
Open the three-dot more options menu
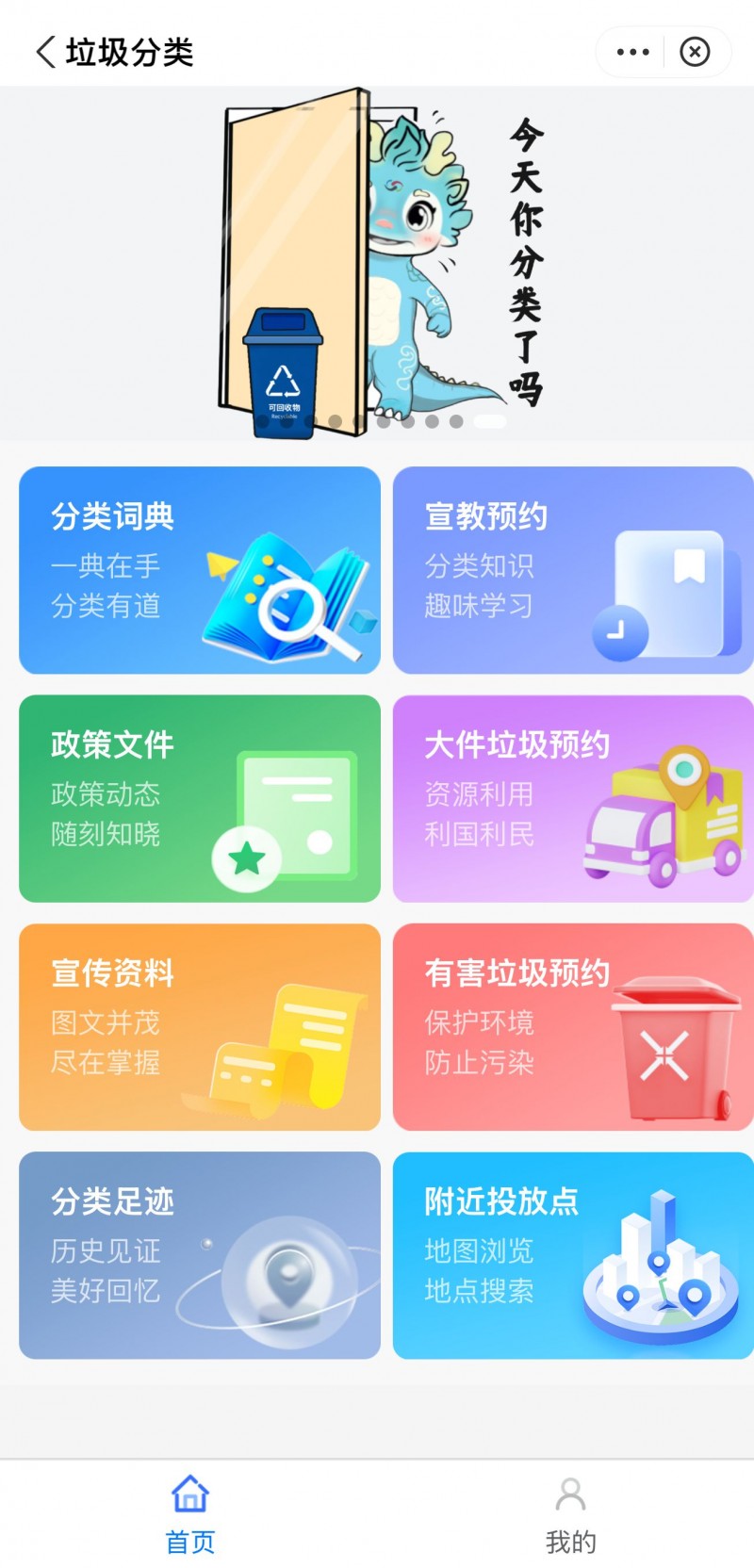click(x=632, y=52)
